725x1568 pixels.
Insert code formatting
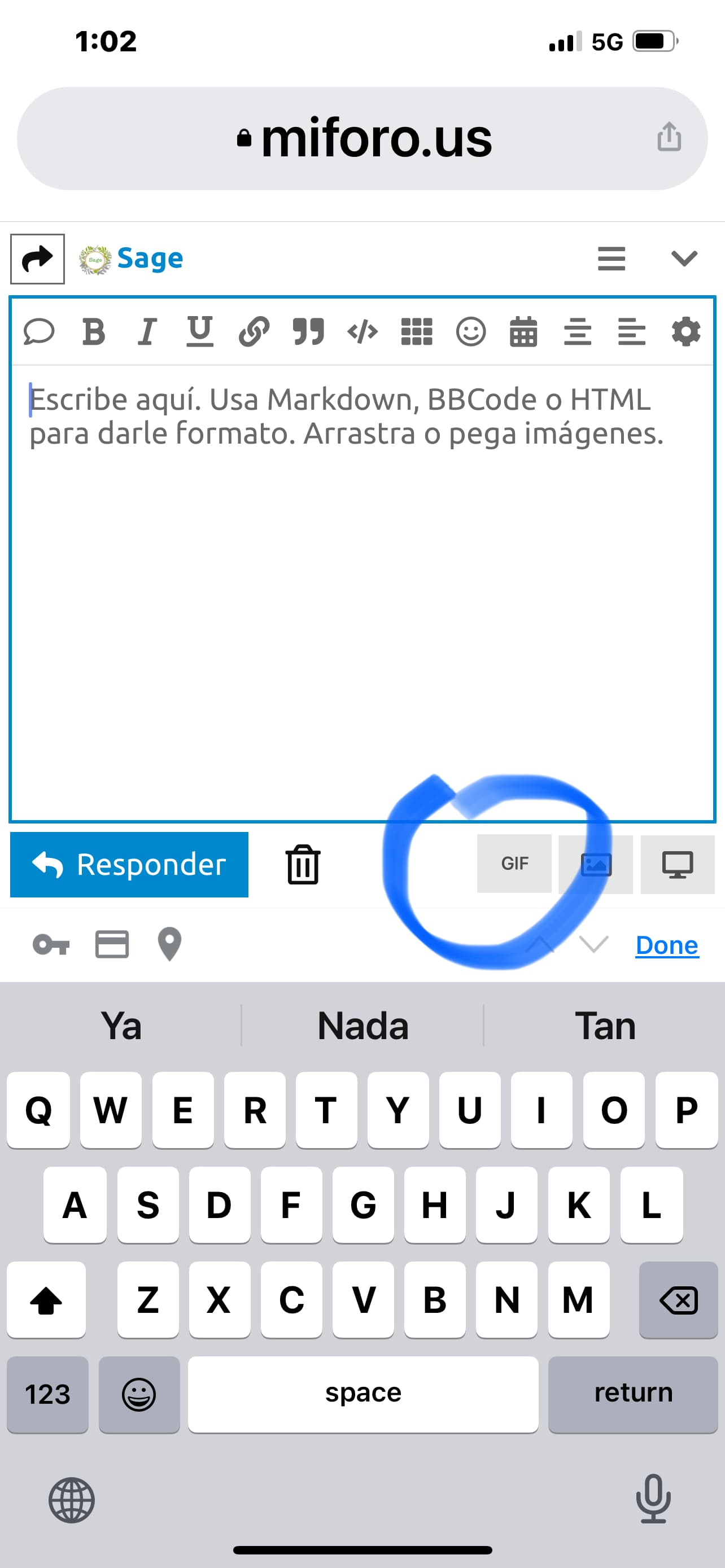click(x=362, y=332)
